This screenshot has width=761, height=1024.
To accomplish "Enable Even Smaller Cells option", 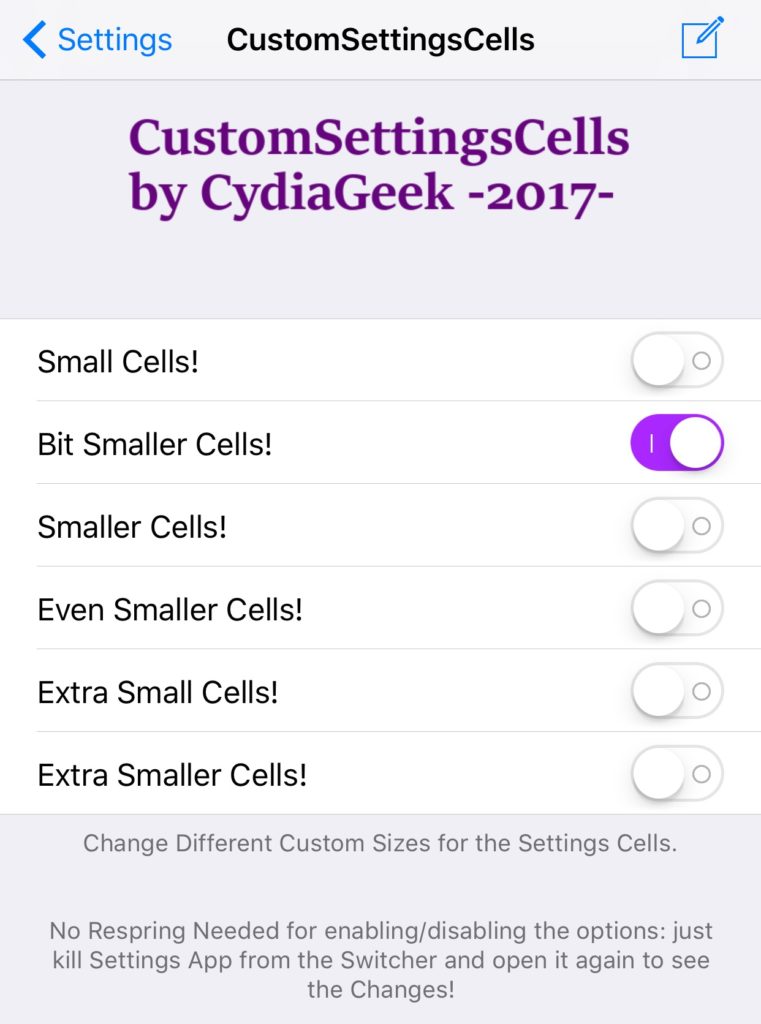I will pos(677,609).
